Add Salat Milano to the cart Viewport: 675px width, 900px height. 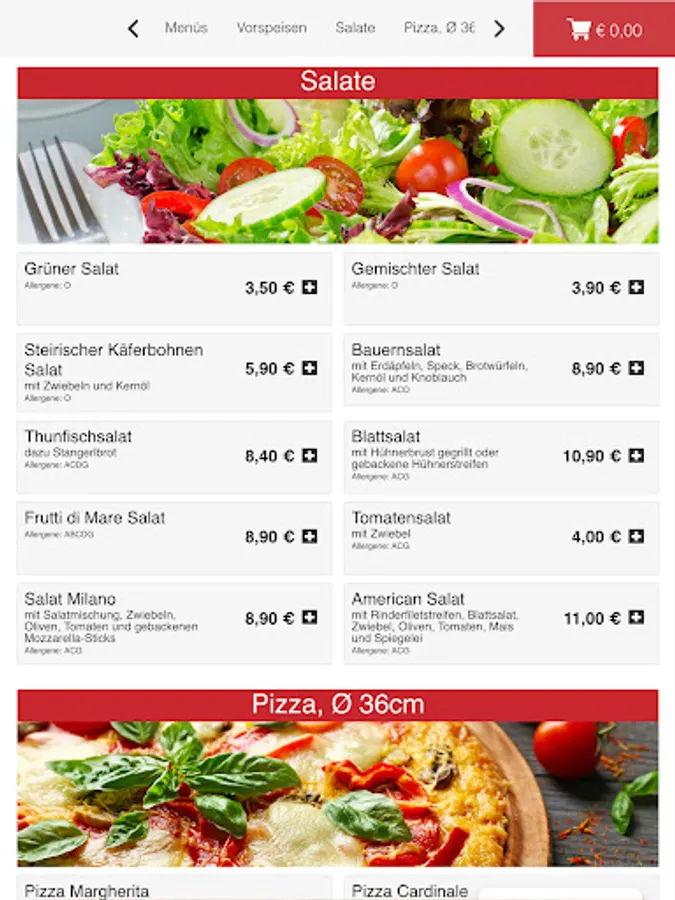pyautogui.click(x=310, y=618)
